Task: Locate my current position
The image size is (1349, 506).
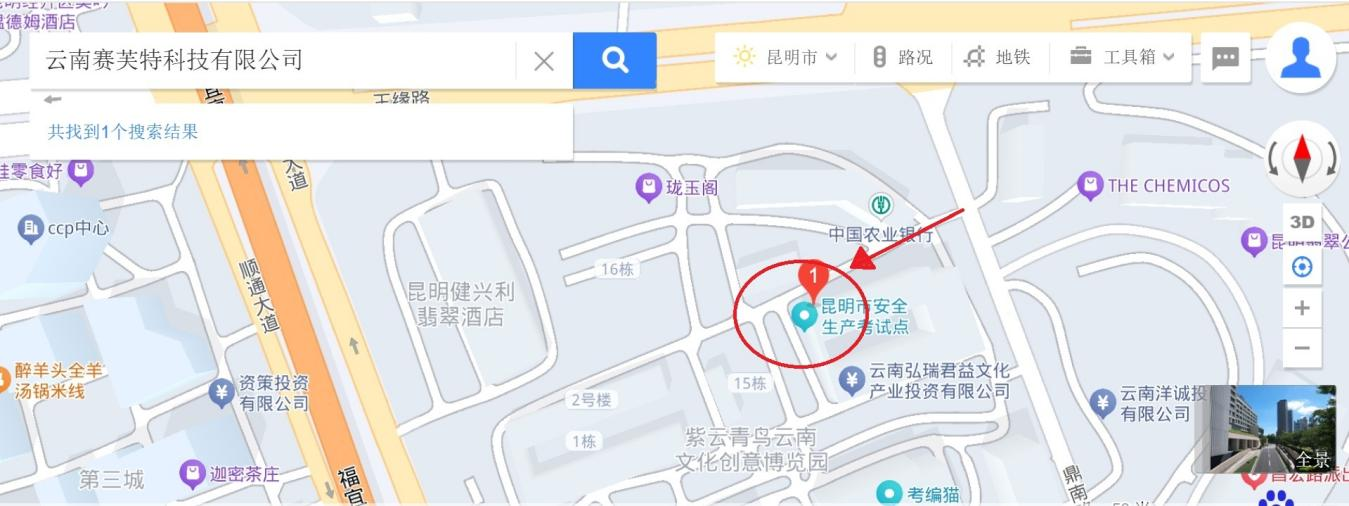Action: [x=1301, y=267]
